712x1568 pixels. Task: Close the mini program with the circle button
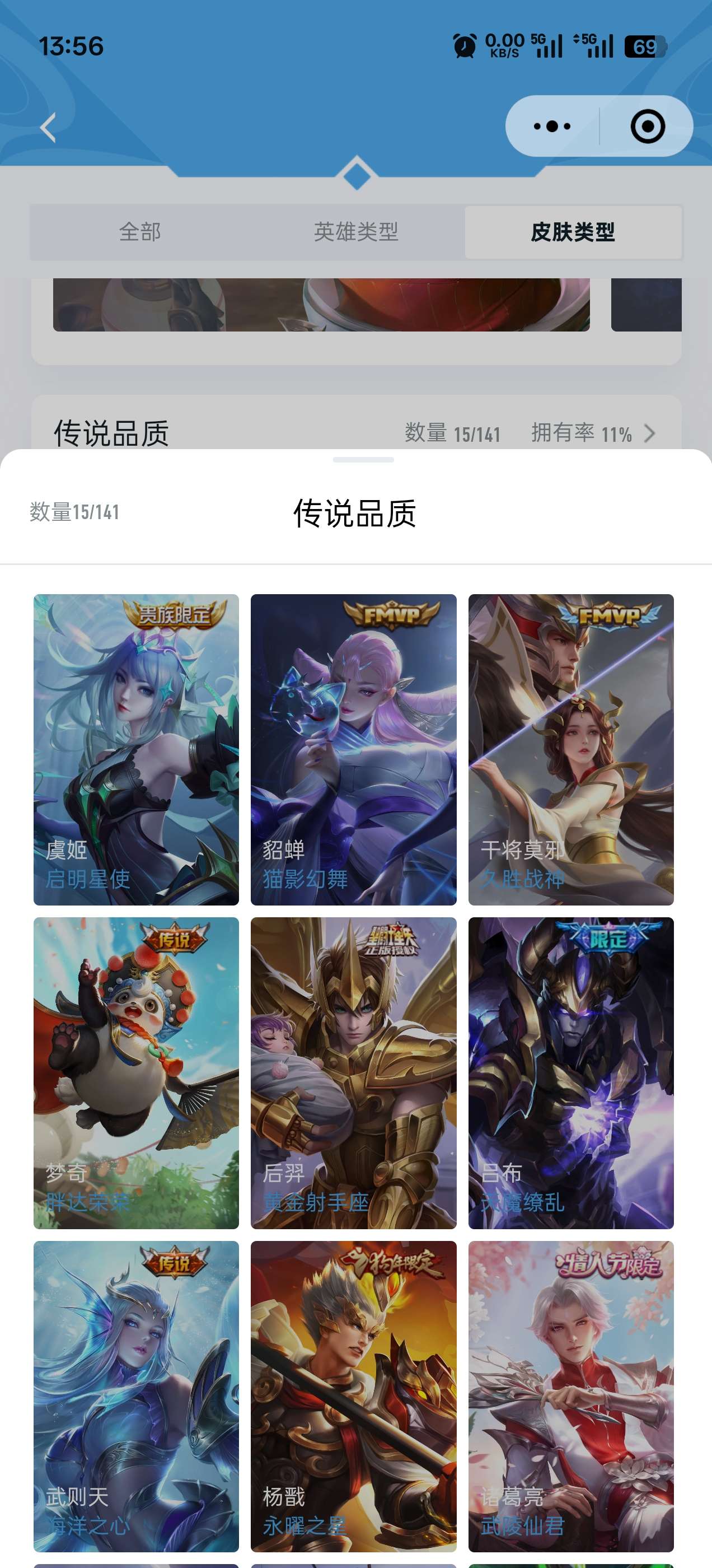tap(647, 127)
